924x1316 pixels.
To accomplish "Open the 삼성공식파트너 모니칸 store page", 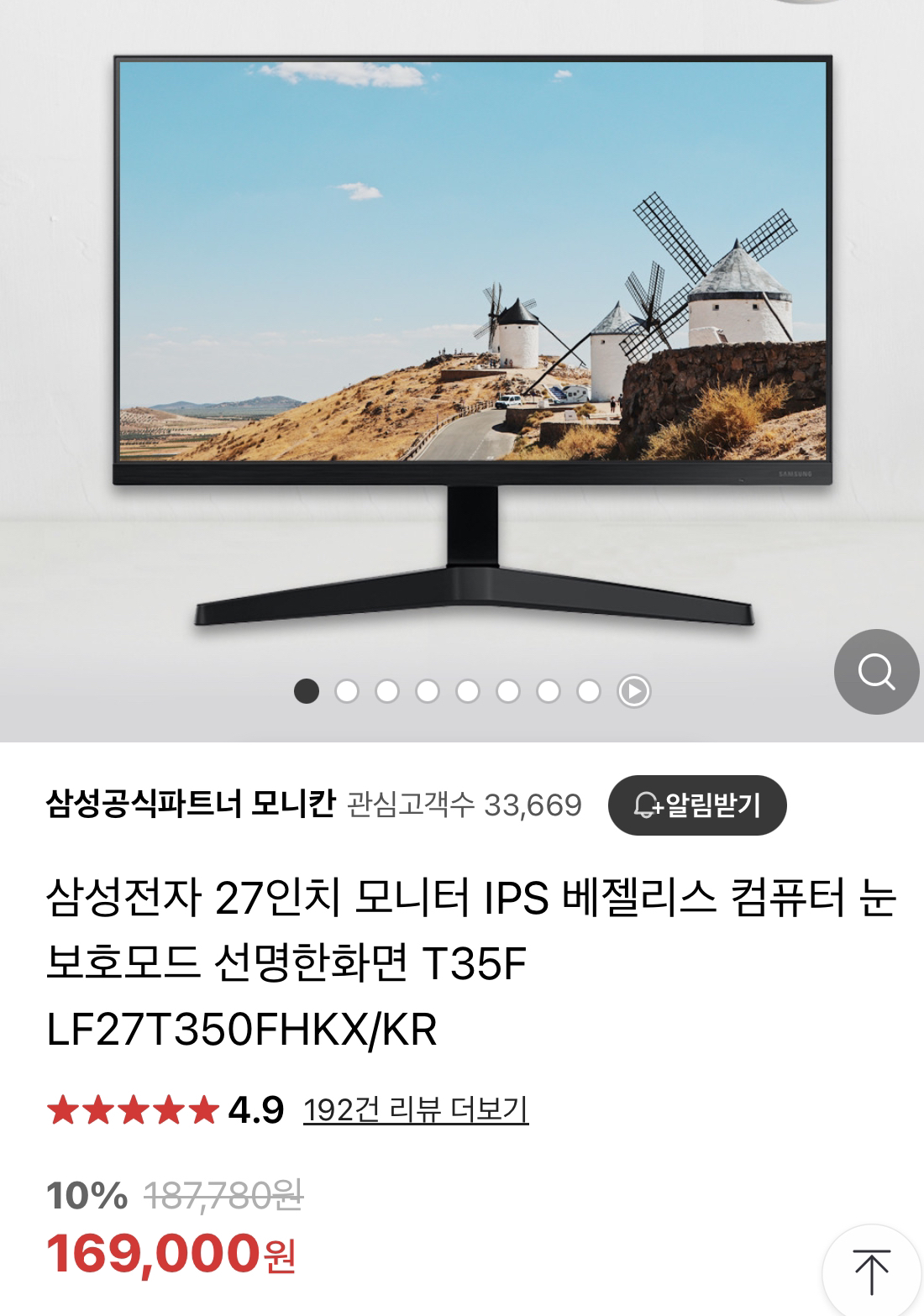I will coord(191,805).
